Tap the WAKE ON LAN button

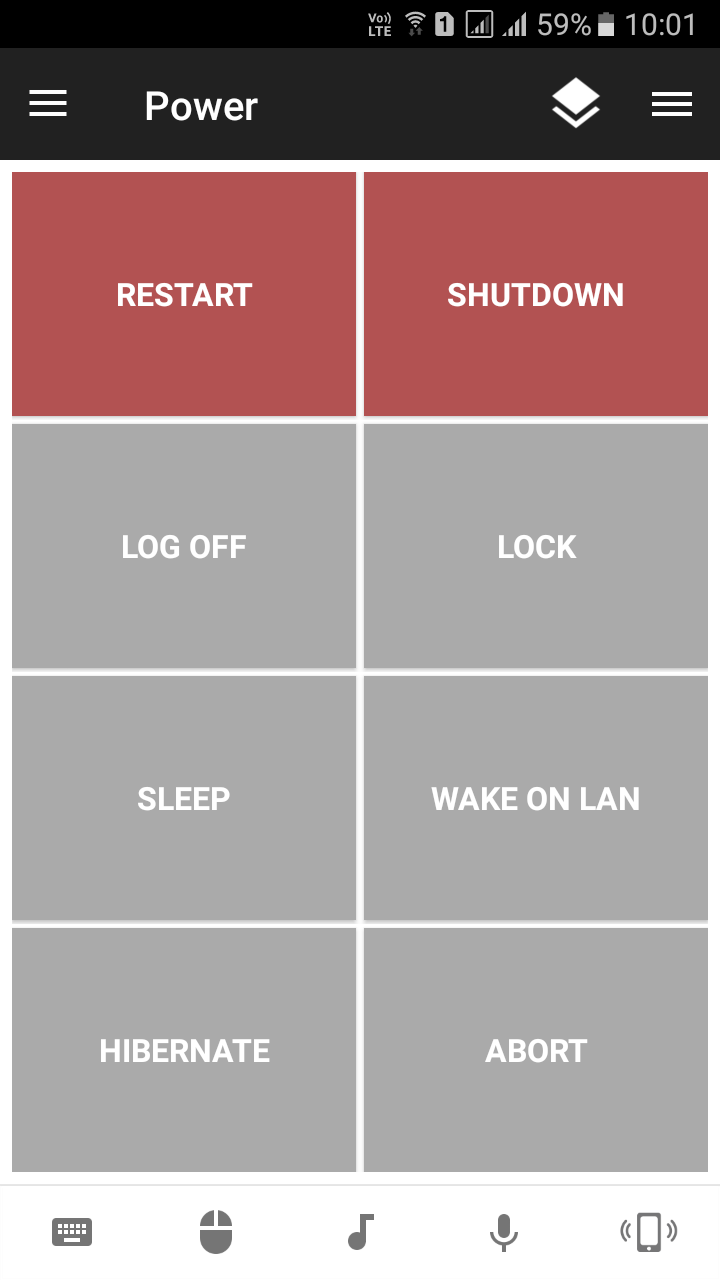click(x=536, y=798)
